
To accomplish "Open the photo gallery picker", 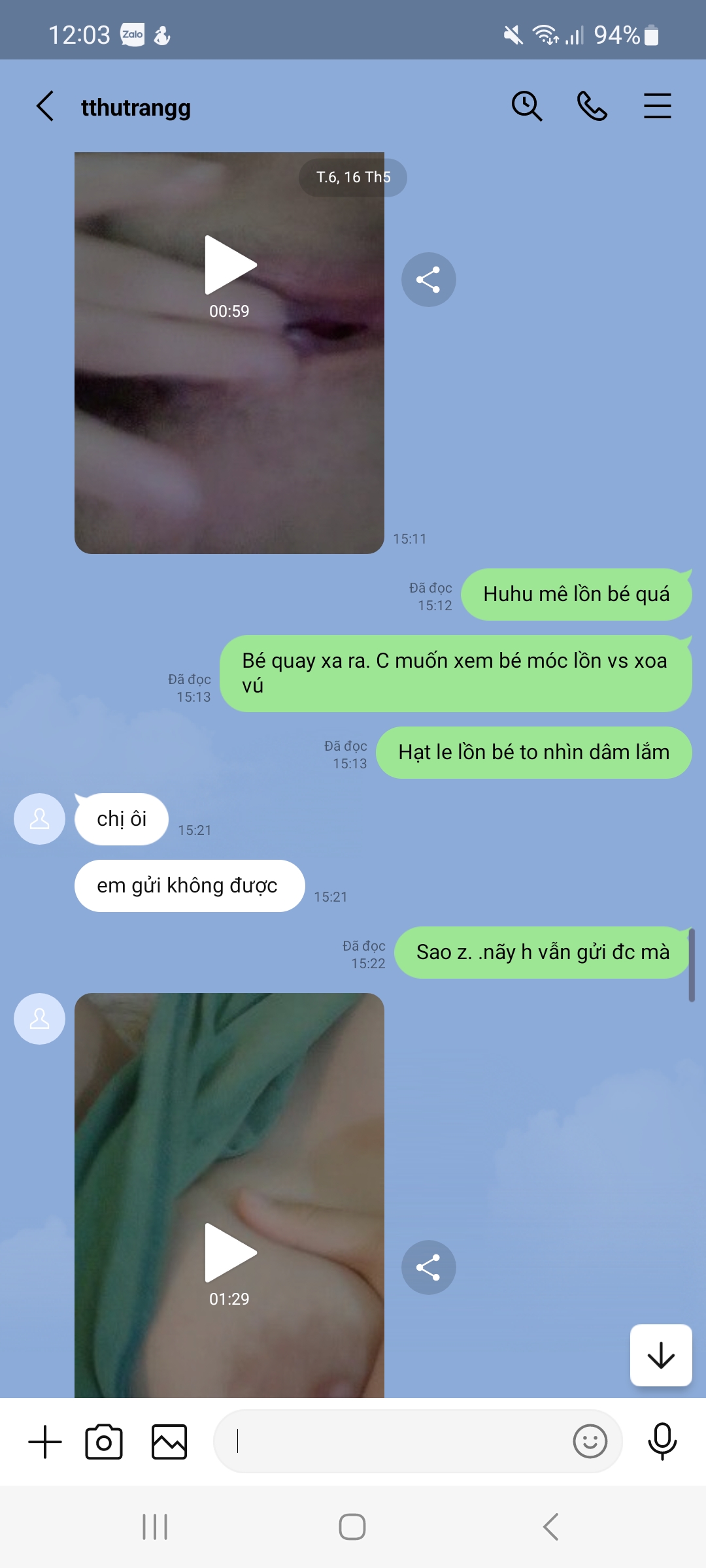I will click(x=169, y=1442).
